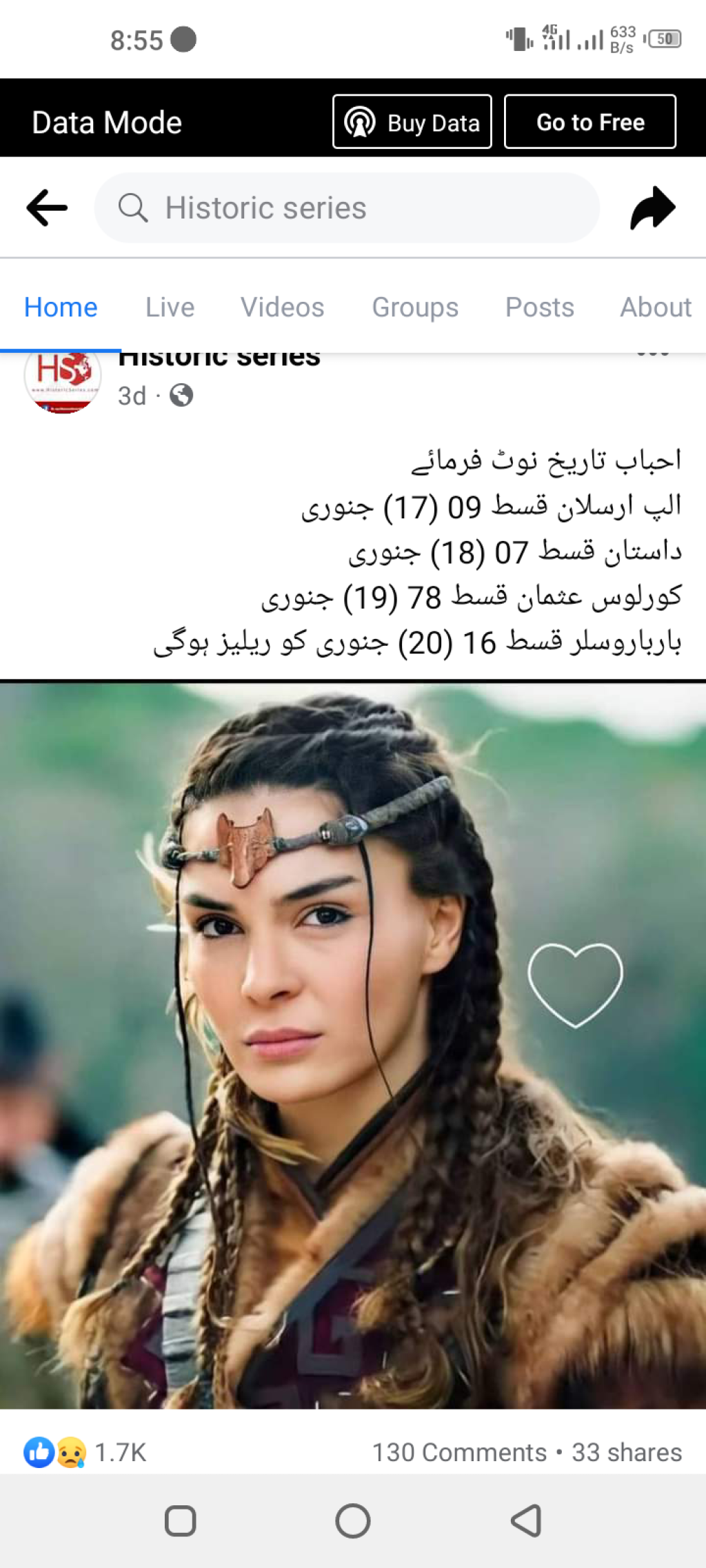Select the Go to Free button
Viewport: 706px width, 1568px height.
point(589,122)
